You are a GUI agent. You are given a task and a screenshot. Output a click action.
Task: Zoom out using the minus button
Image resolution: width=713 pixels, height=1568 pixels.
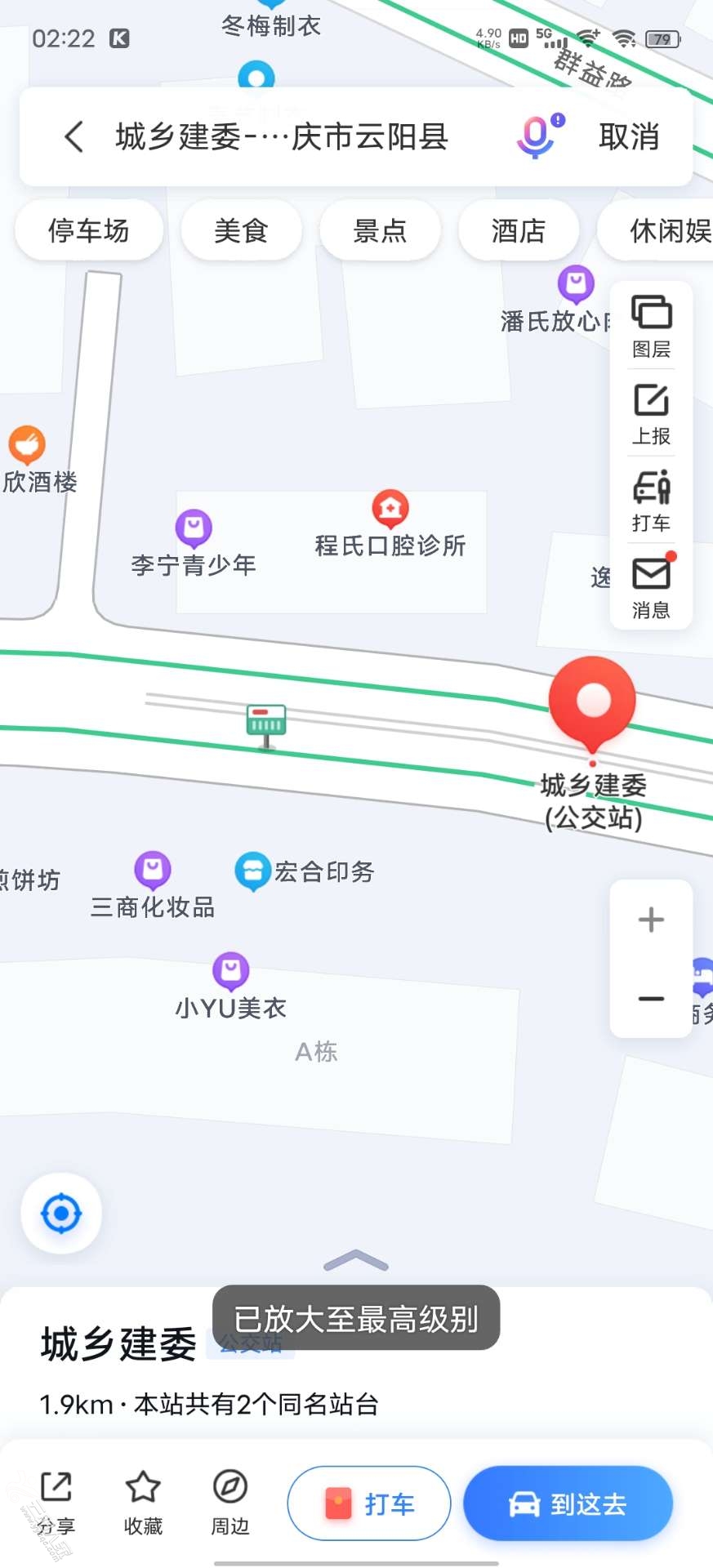(x=651, y=999)
